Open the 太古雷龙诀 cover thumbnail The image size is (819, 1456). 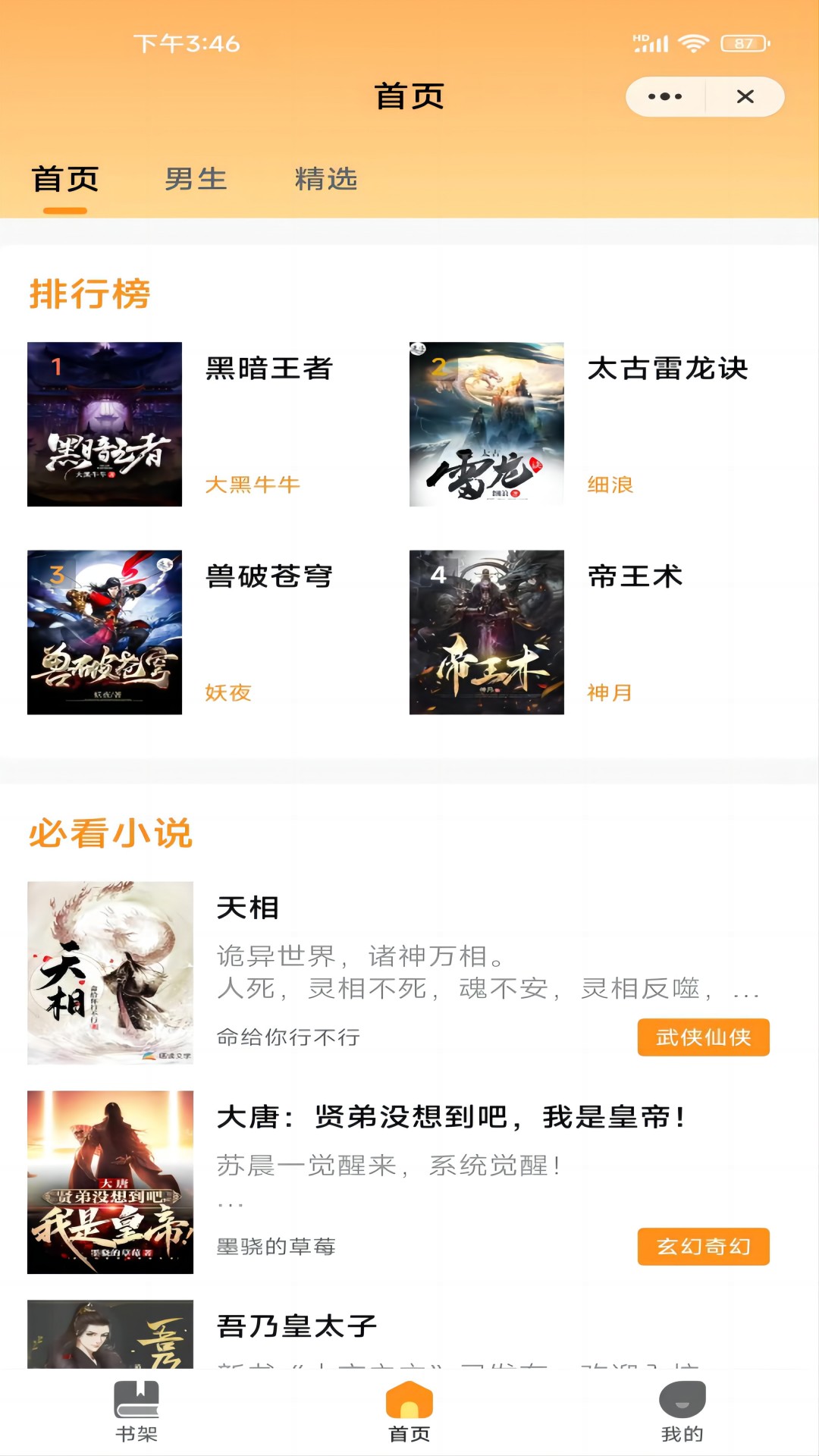(485, 425)
